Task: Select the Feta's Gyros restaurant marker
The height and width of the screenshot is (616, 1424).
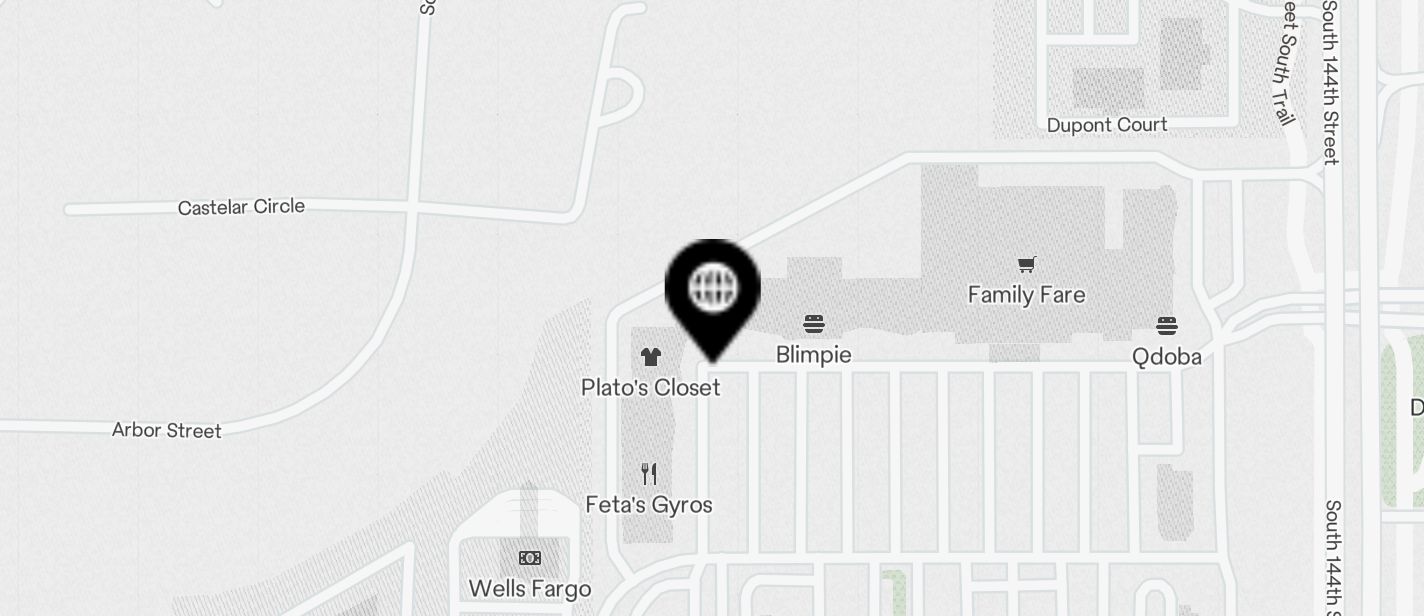Action: click(x=649, y=473)
